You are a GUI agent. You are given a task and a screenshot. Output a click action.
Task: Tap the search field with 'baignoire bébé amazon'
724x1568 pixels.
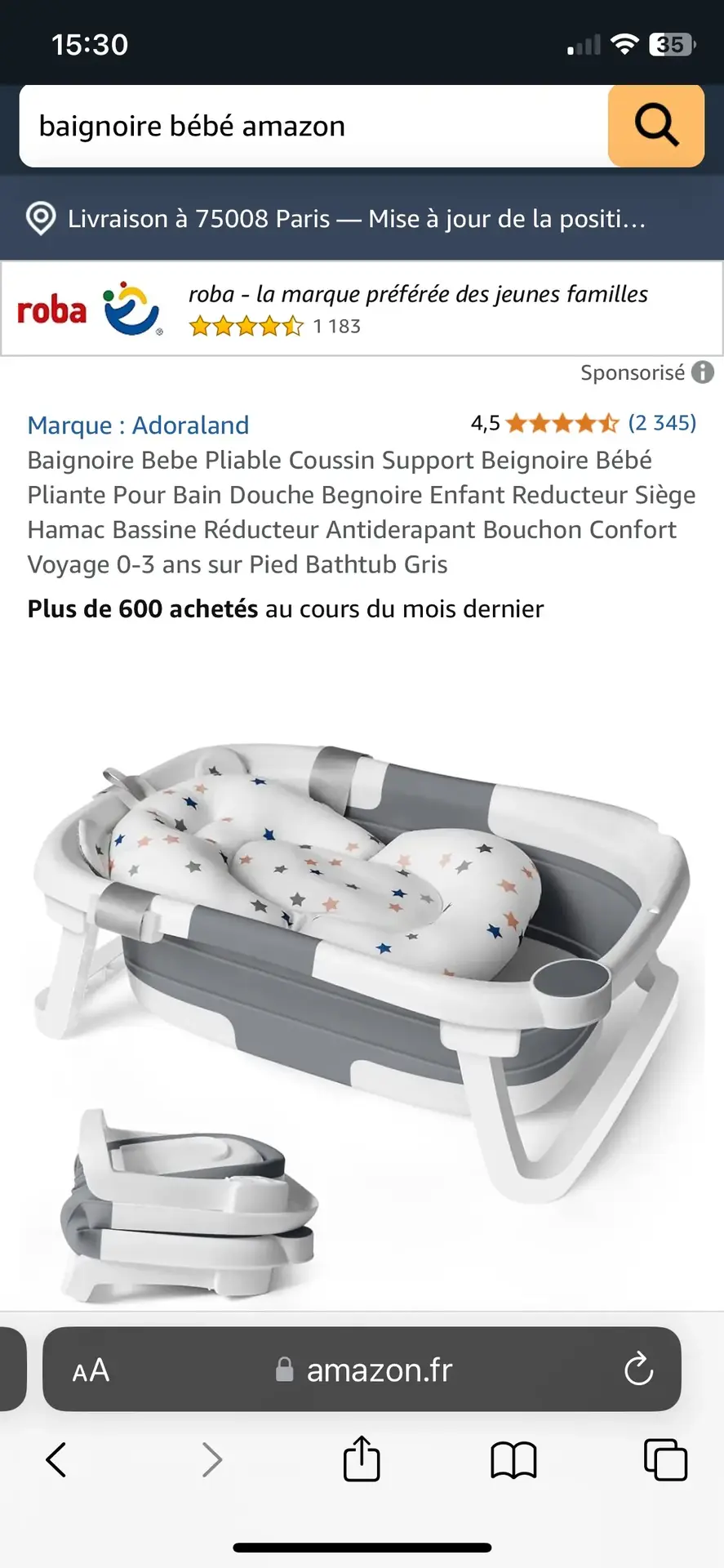point(310,127)
